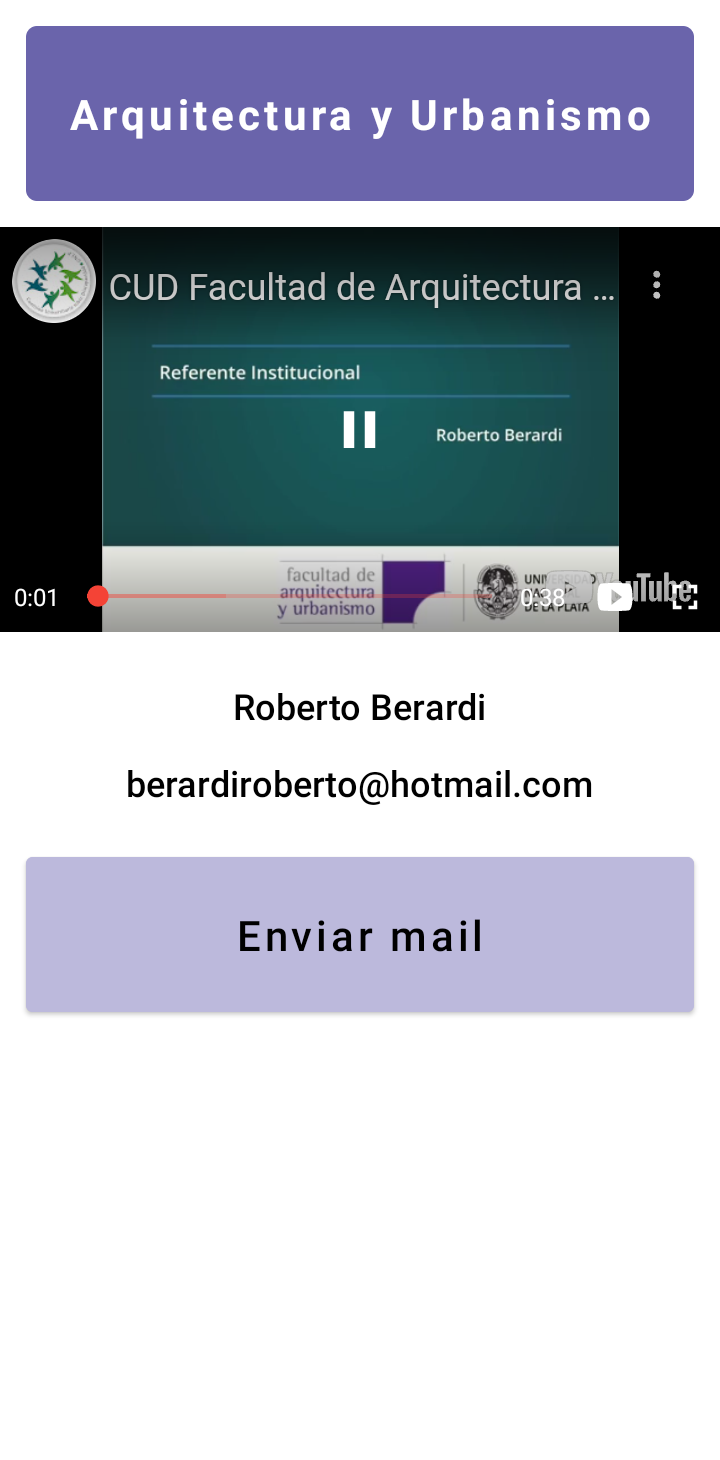Tap the Arquitectura y Urbanismo button
The height and width of the screenshot is (1460, 720).
pos(360,114)
